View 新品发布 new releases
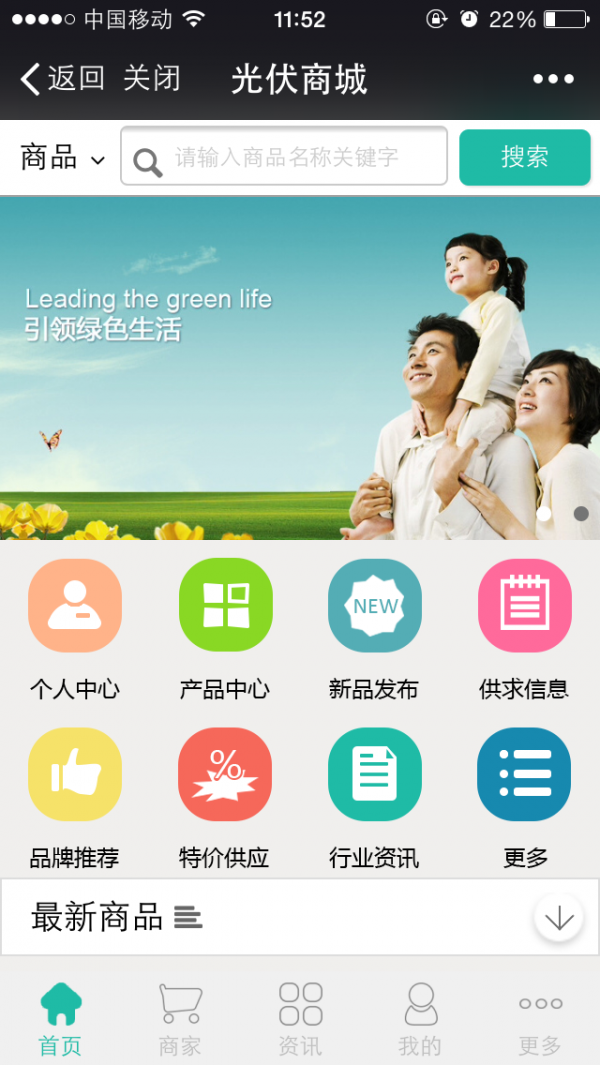This screenshot has width=600, height=1065. pyautogui.click(x=375, y=606)
